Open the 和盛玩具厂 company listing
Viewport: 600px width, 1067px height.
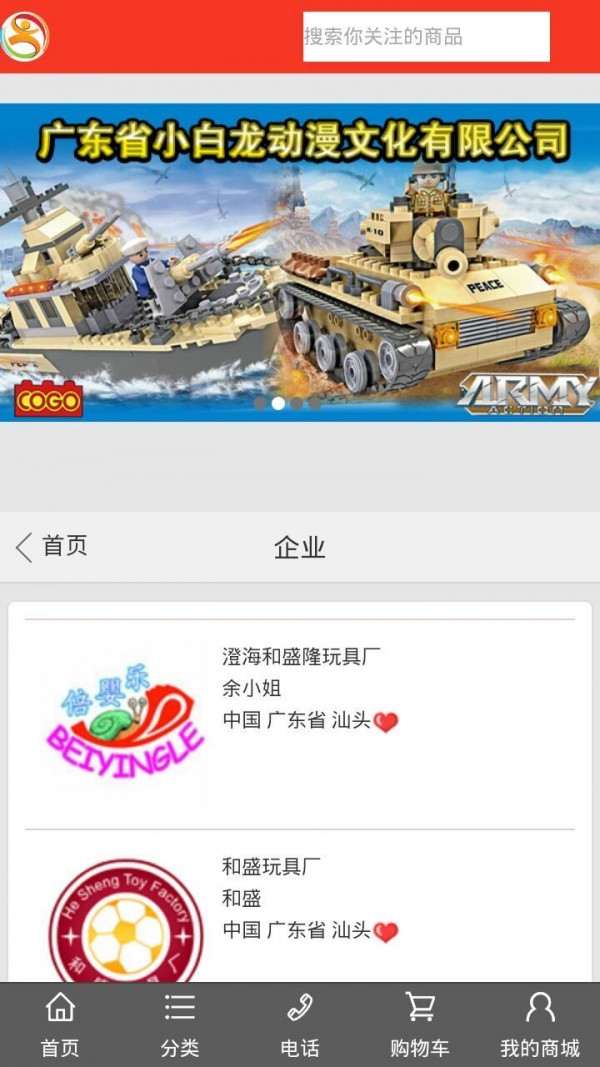tap(271, 866)
